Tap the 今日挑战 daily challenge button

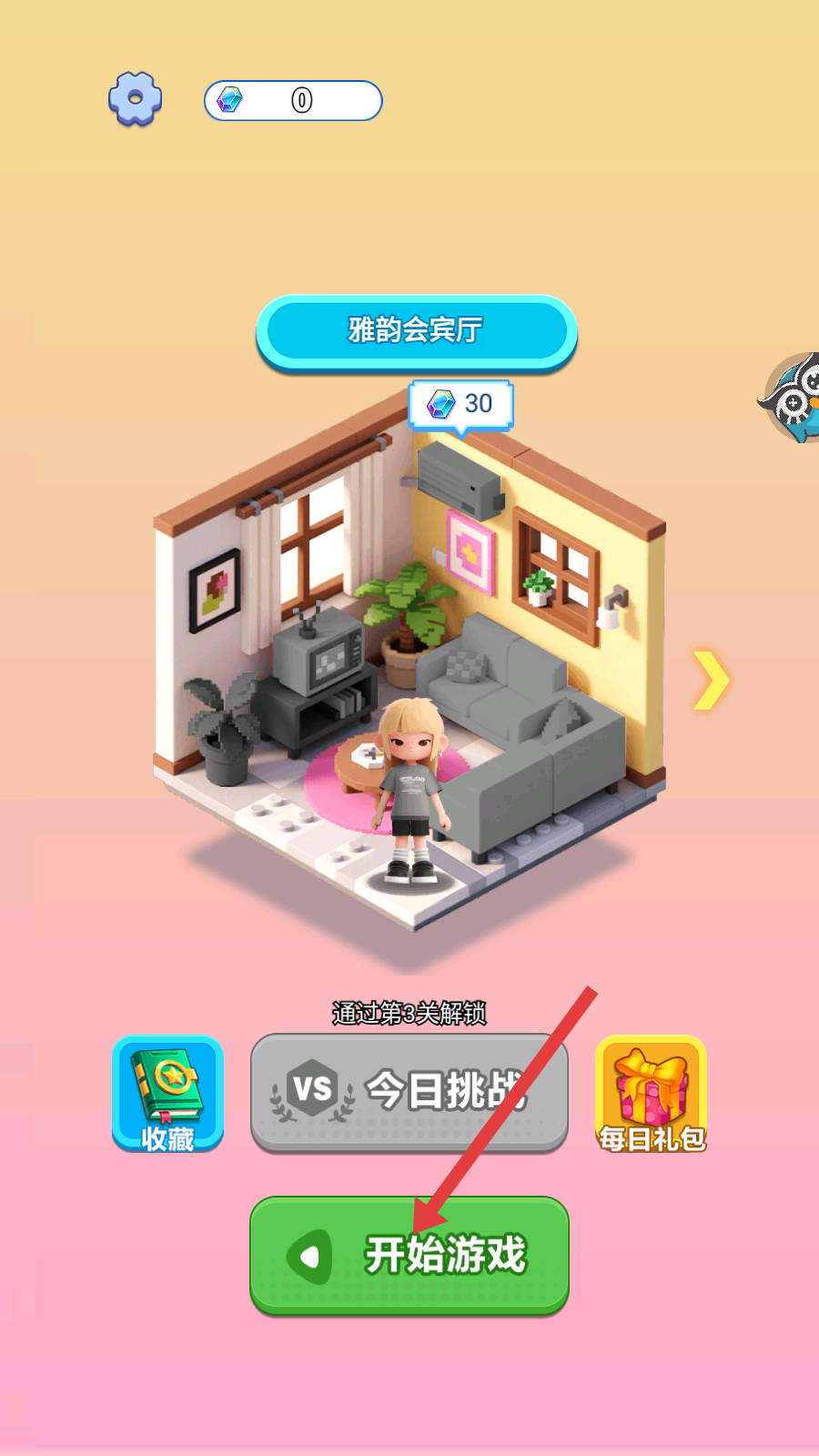(409, 1091)
